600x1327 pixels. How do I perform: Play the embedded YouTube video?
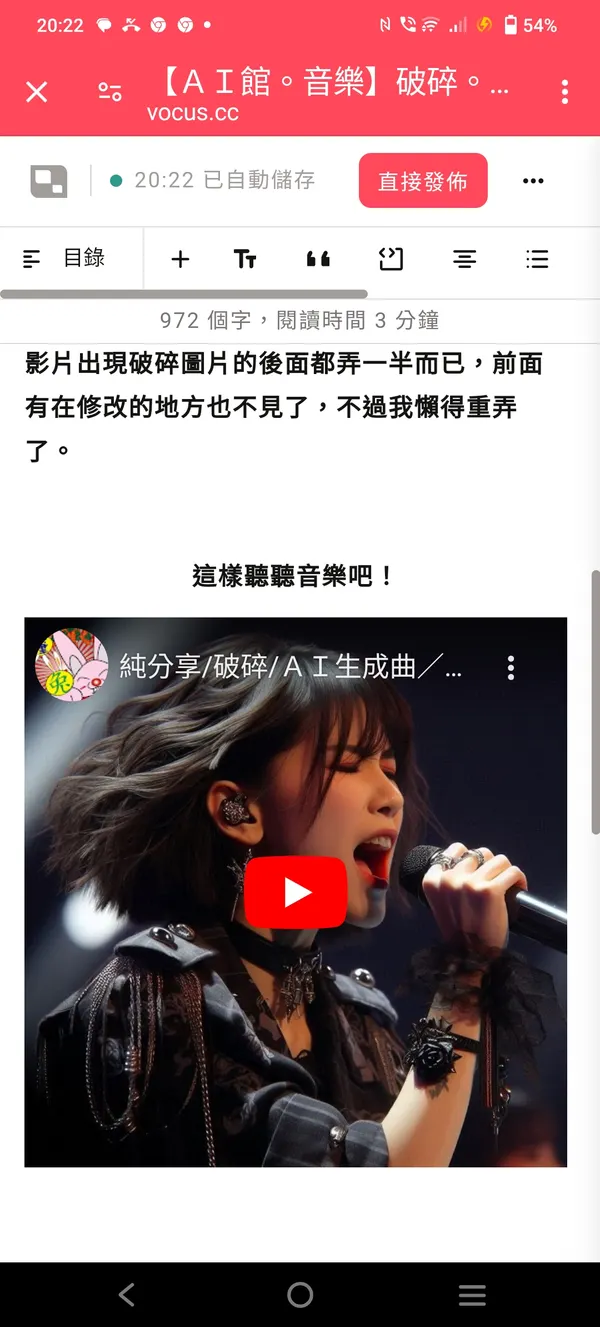click(x=296, y=892)
